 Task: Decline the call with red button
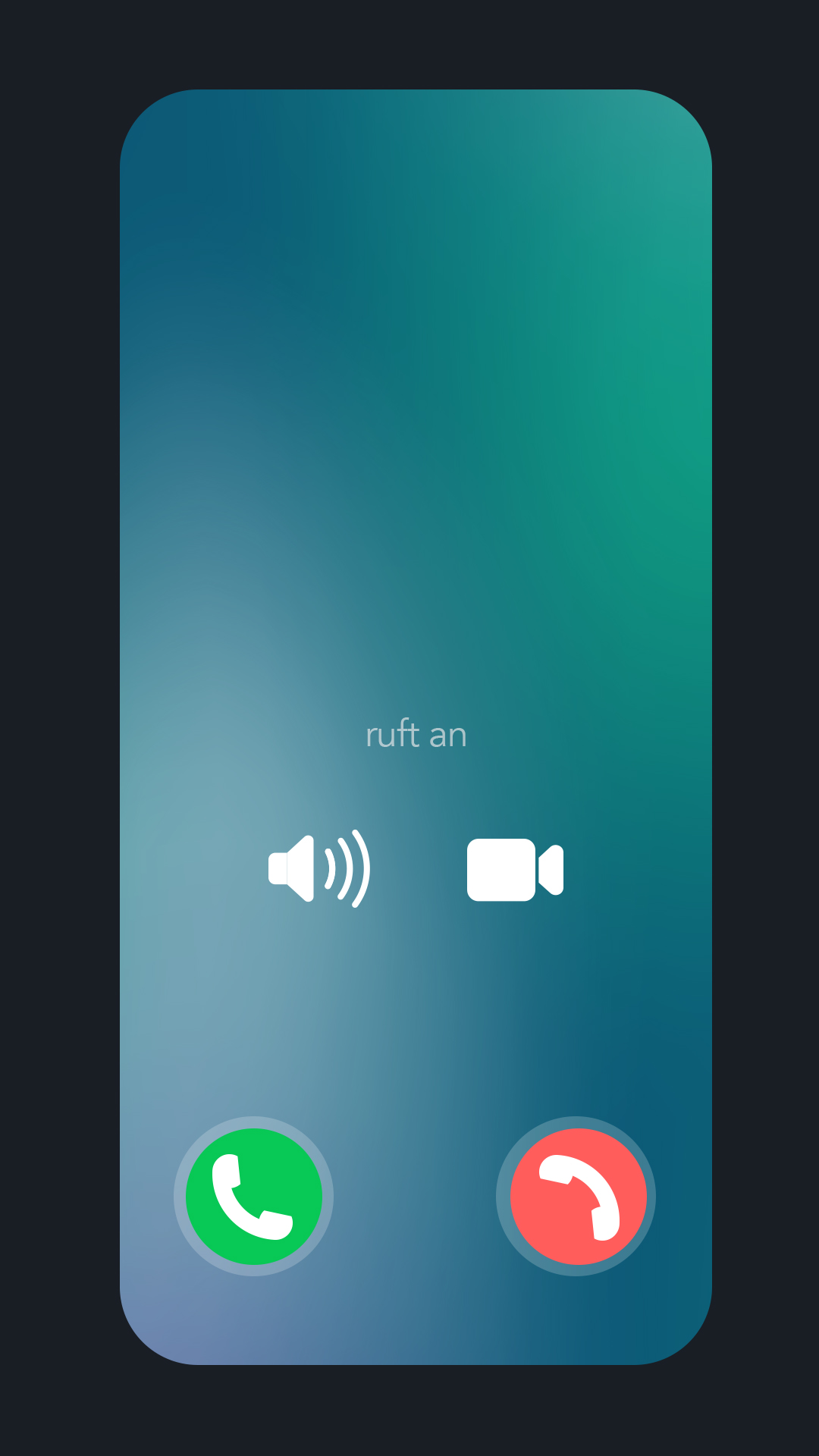click(x=576, y=1196)
